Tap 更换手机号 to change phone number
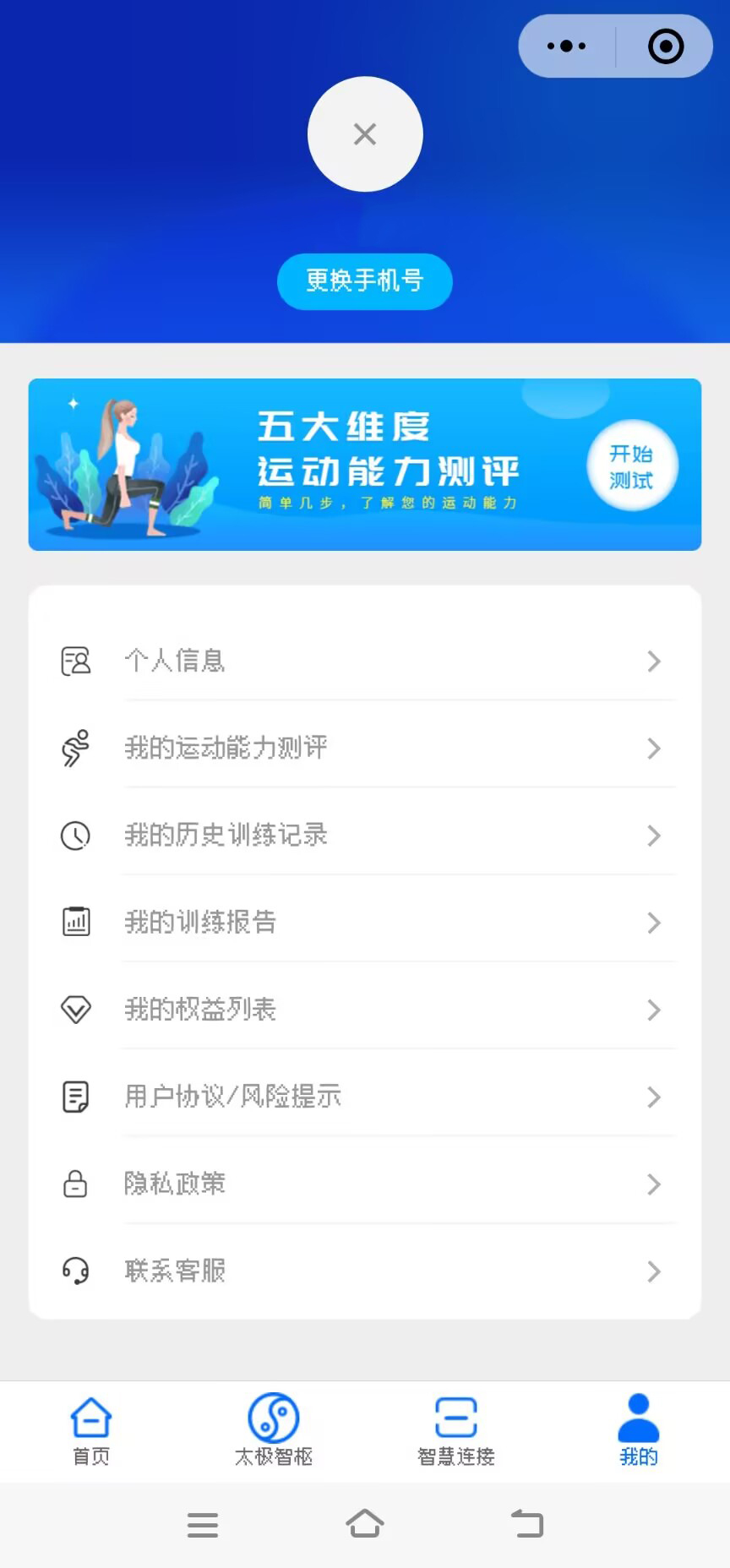 (x=365, y=280)
